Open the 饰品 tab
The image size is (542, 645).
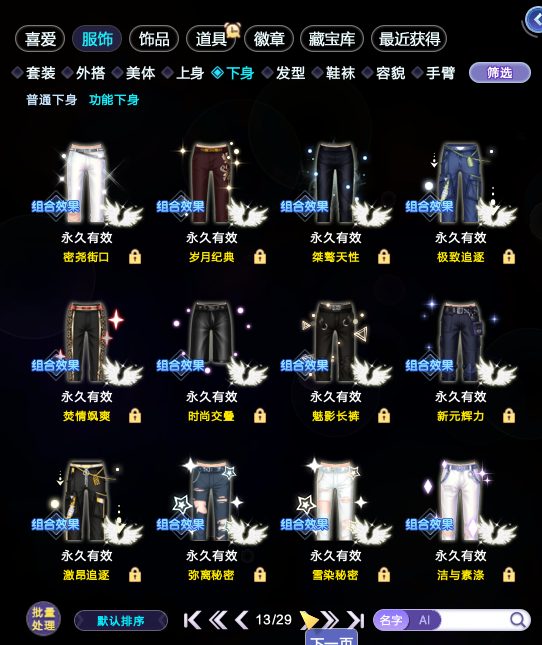154,39
